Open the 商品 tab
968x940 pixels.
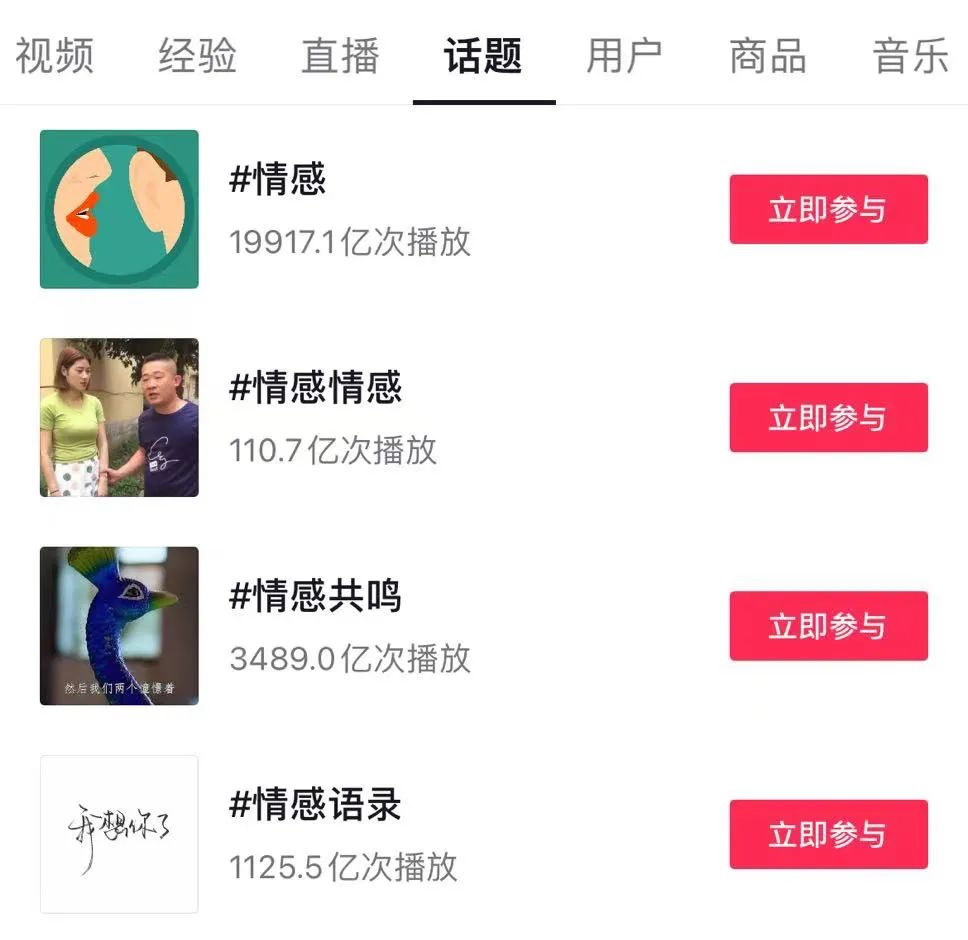click(x=767, y=56)
